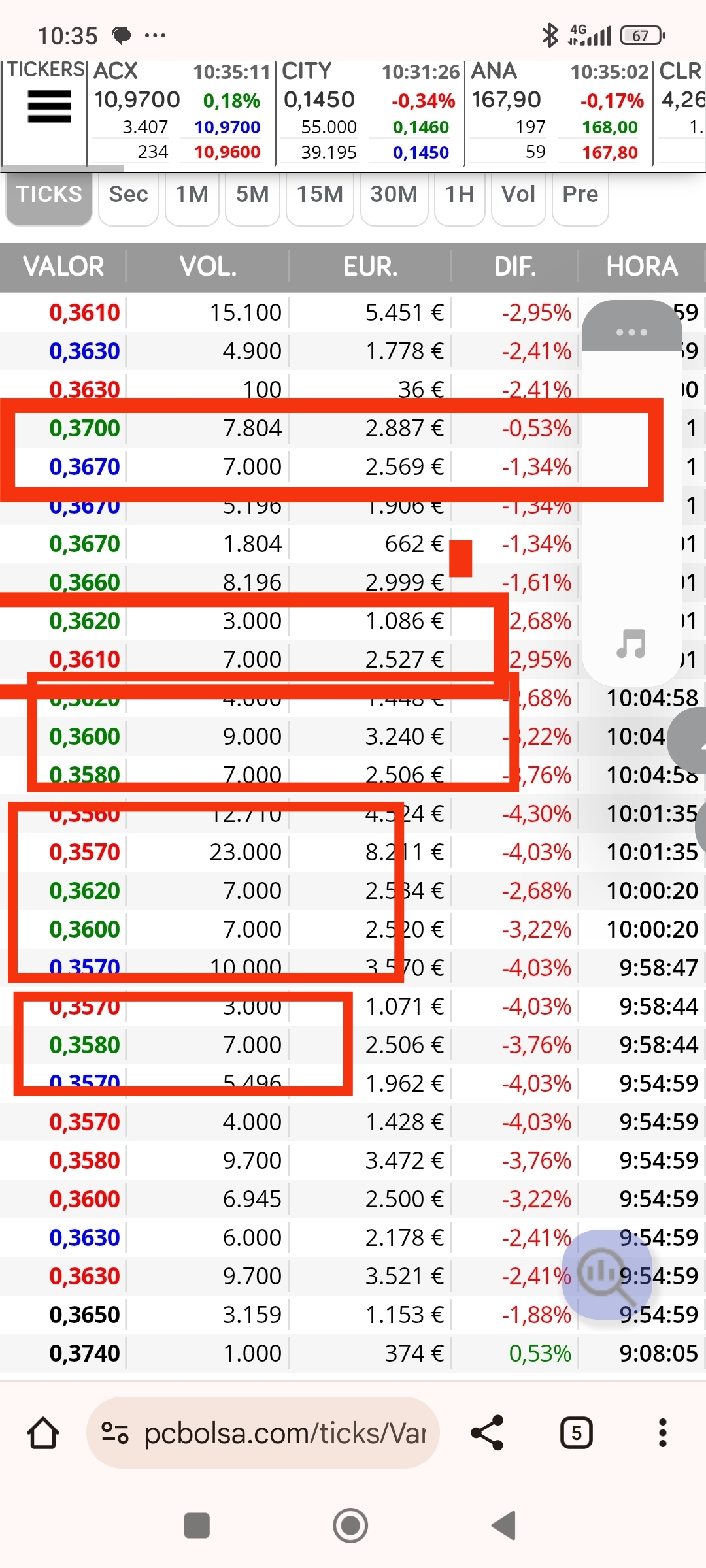Tap the floating chart magnifier button
Image resolution: width=706 pixels, height=1568 pixels.
607,1274
